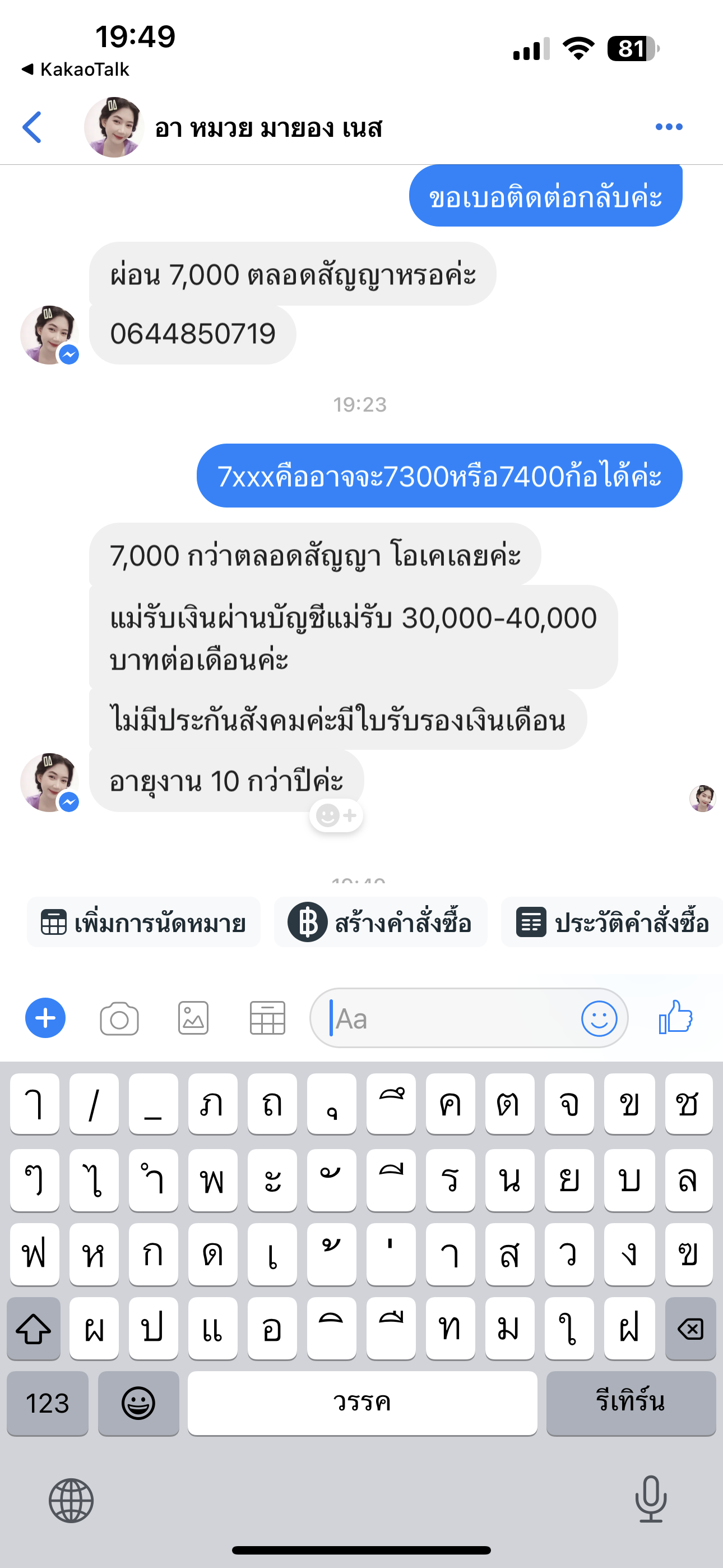Select สร้างคำสั่งซื้อ to create order
The height and width of the screenshot is (1568, 723).
(x=381, y=923)
